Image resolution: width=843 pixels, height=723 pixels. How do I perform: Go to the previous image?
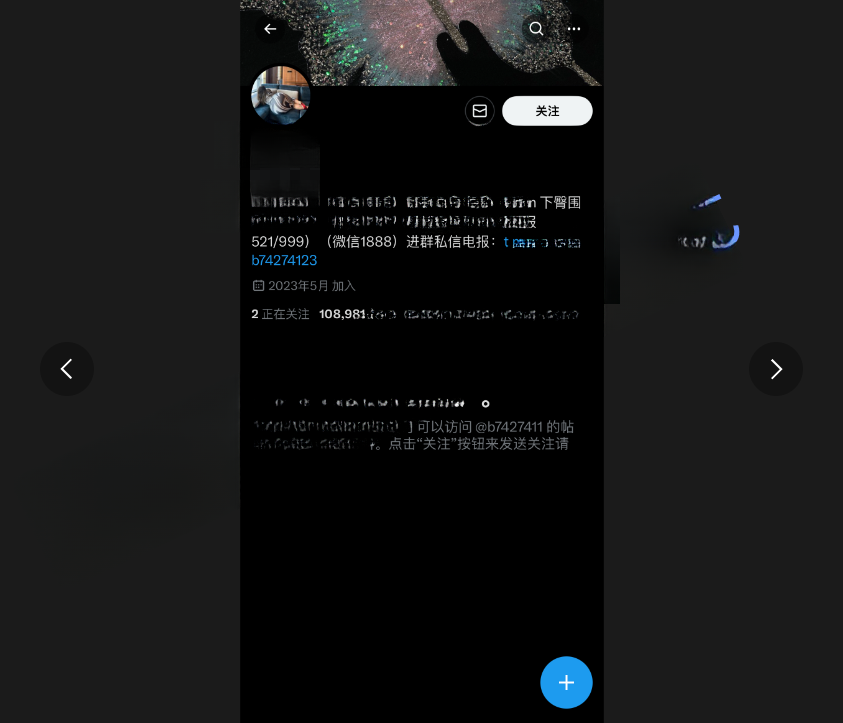pyautogui.click(x=67, y=369)
